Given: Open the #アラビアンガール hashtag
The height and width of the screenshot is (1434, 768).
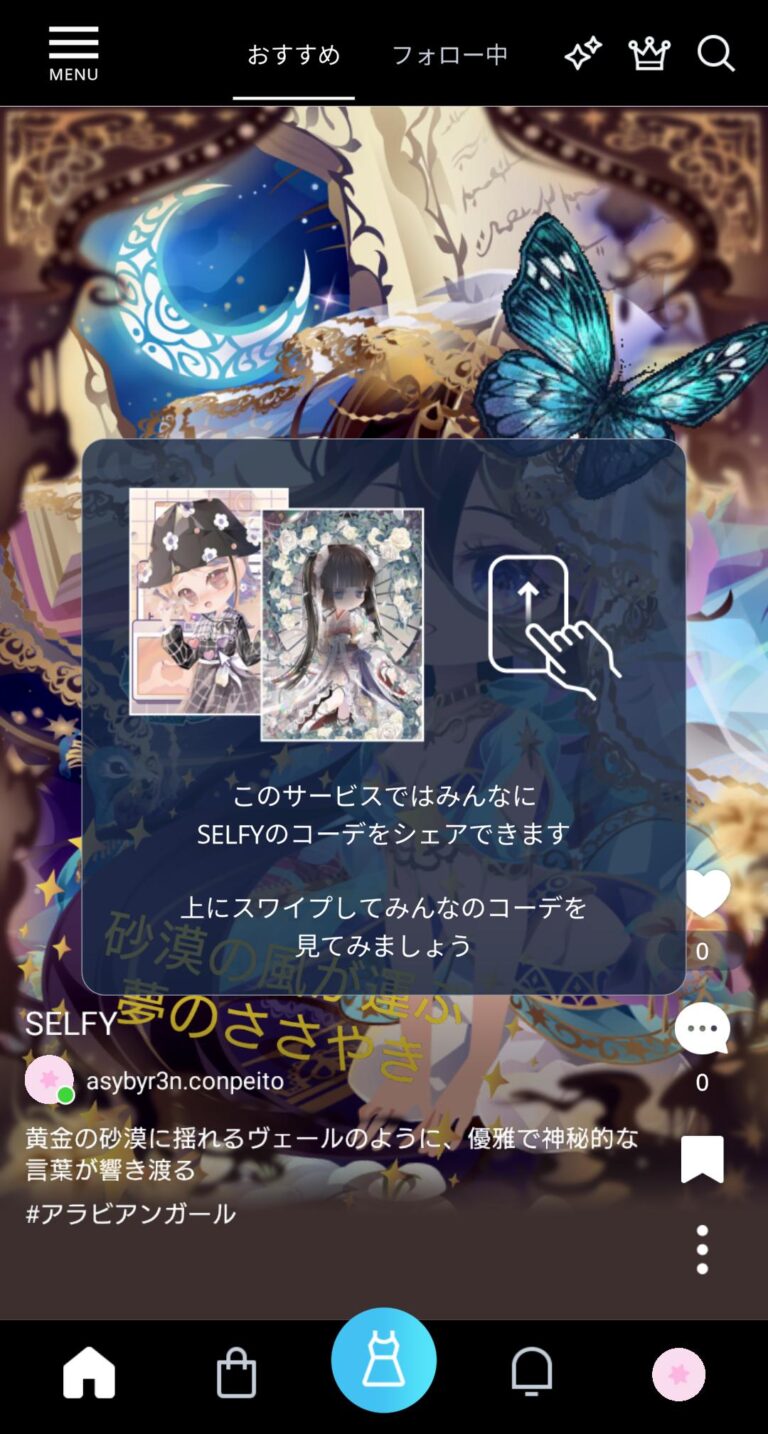Looking at the screenshot, I should pyautogui.click(x=131, y=1213).
